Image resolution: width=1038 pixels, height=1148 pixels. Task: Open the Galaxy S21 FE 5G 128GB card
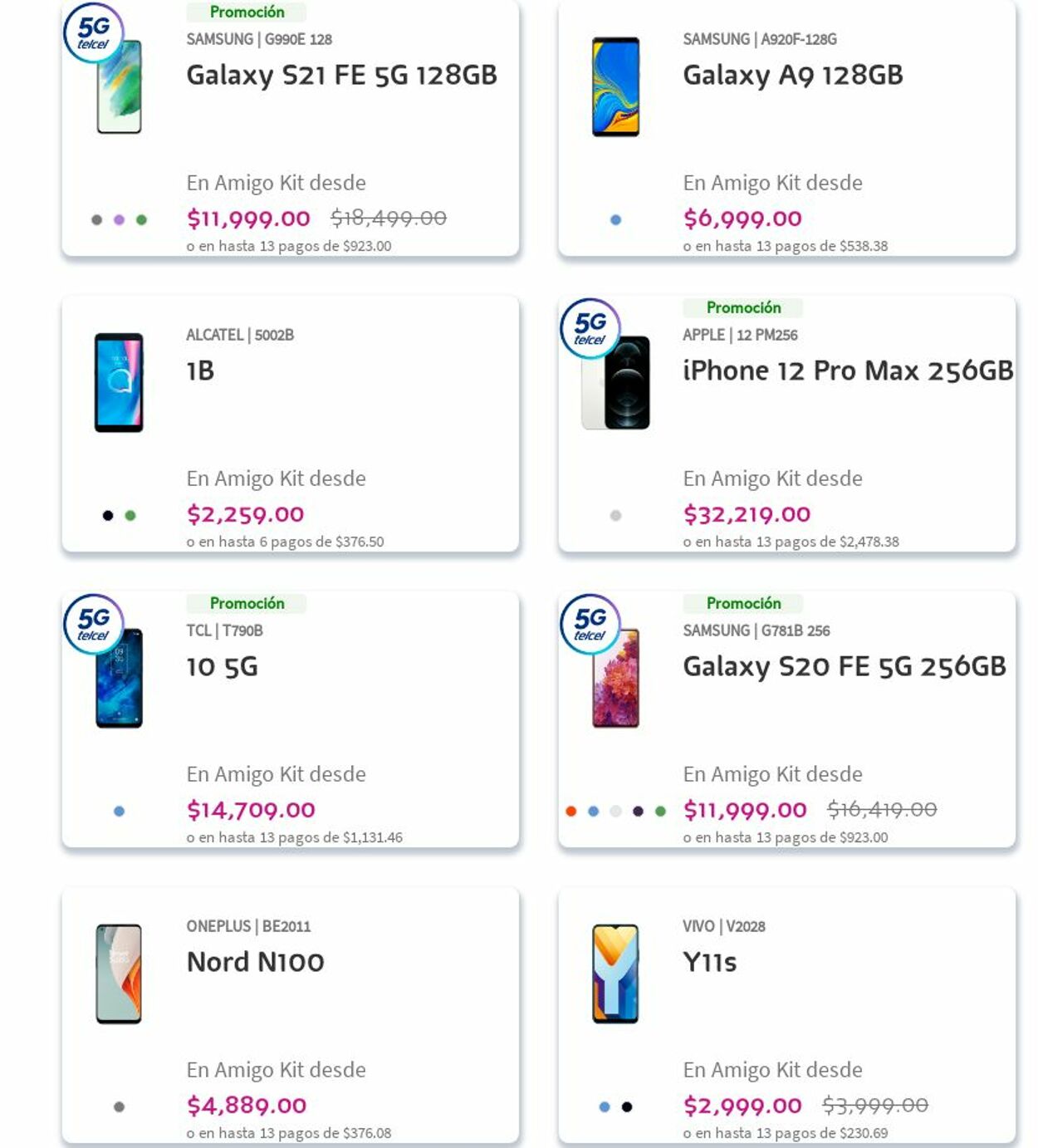coord(340,76)
